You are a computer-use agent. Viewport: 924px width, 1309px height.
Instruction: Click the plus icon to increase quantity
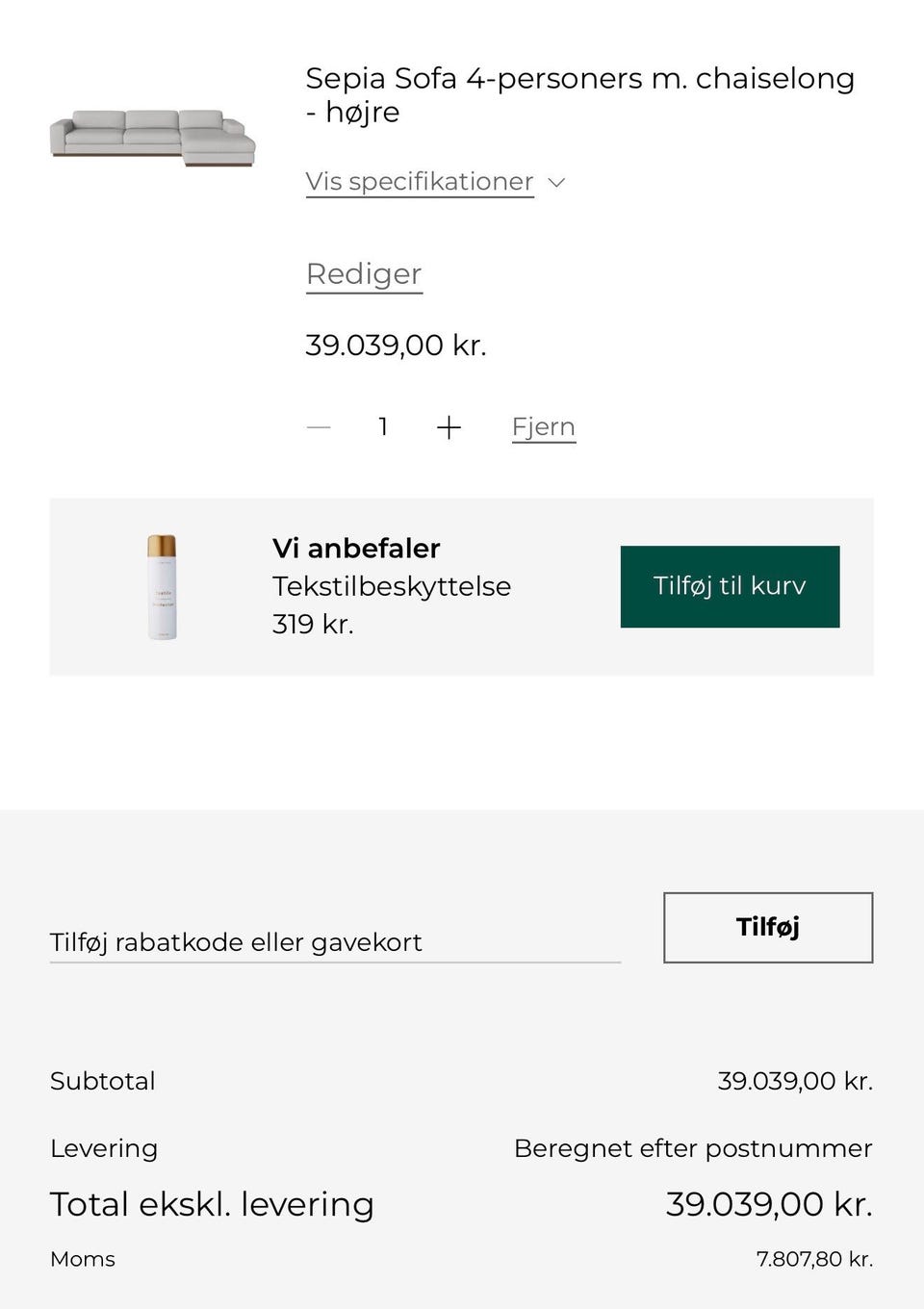pos(449,427)
